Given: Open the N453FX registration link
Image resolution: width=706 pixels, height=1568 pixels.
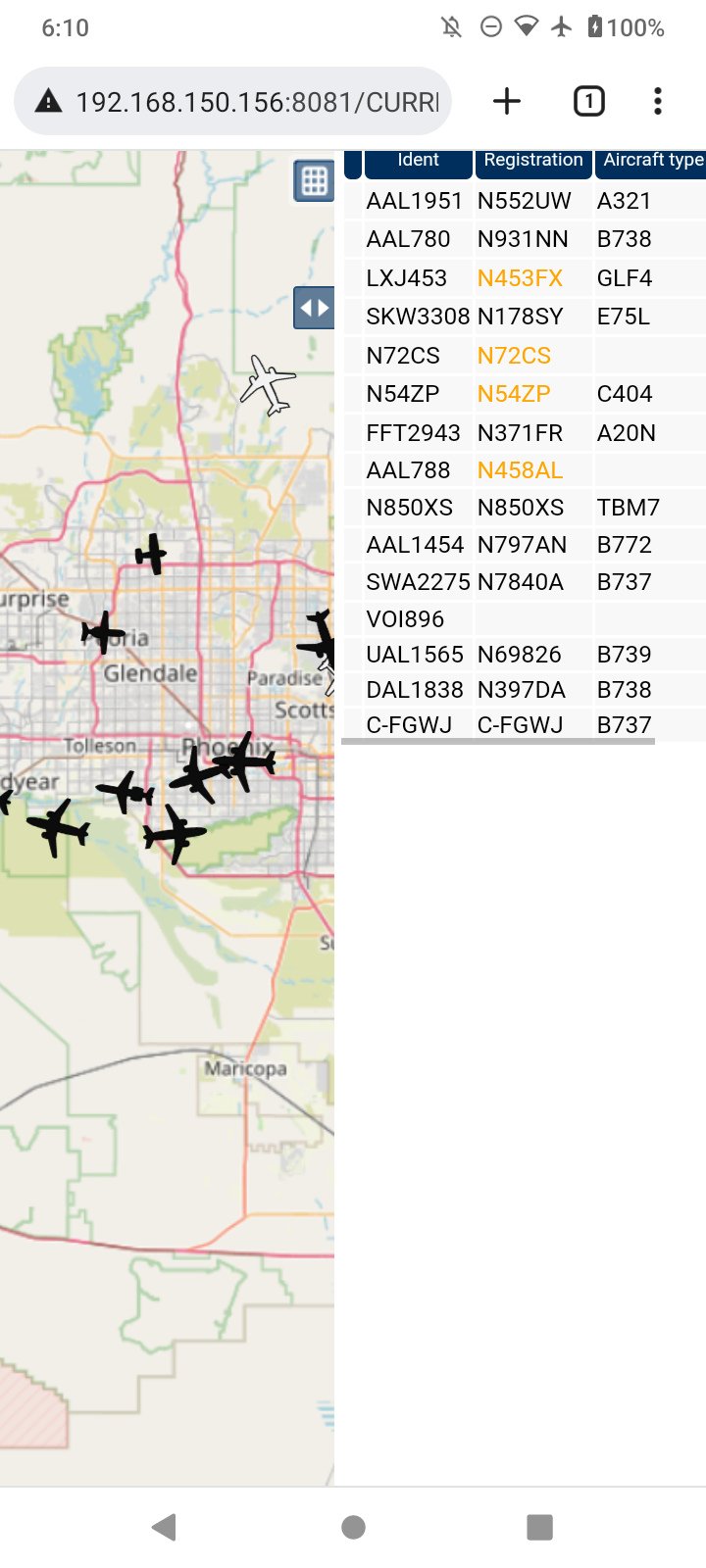Looking at the screenshot, I should [520, 278].
